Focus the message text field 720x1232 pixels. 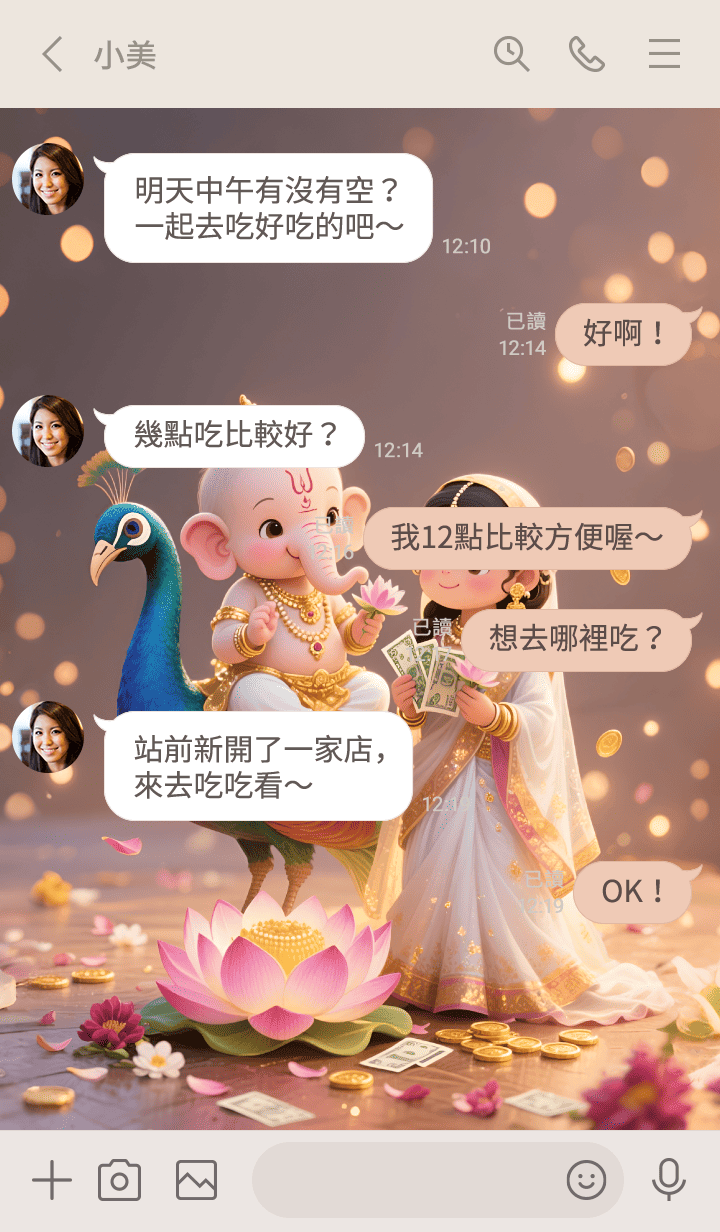point(405,1181)
